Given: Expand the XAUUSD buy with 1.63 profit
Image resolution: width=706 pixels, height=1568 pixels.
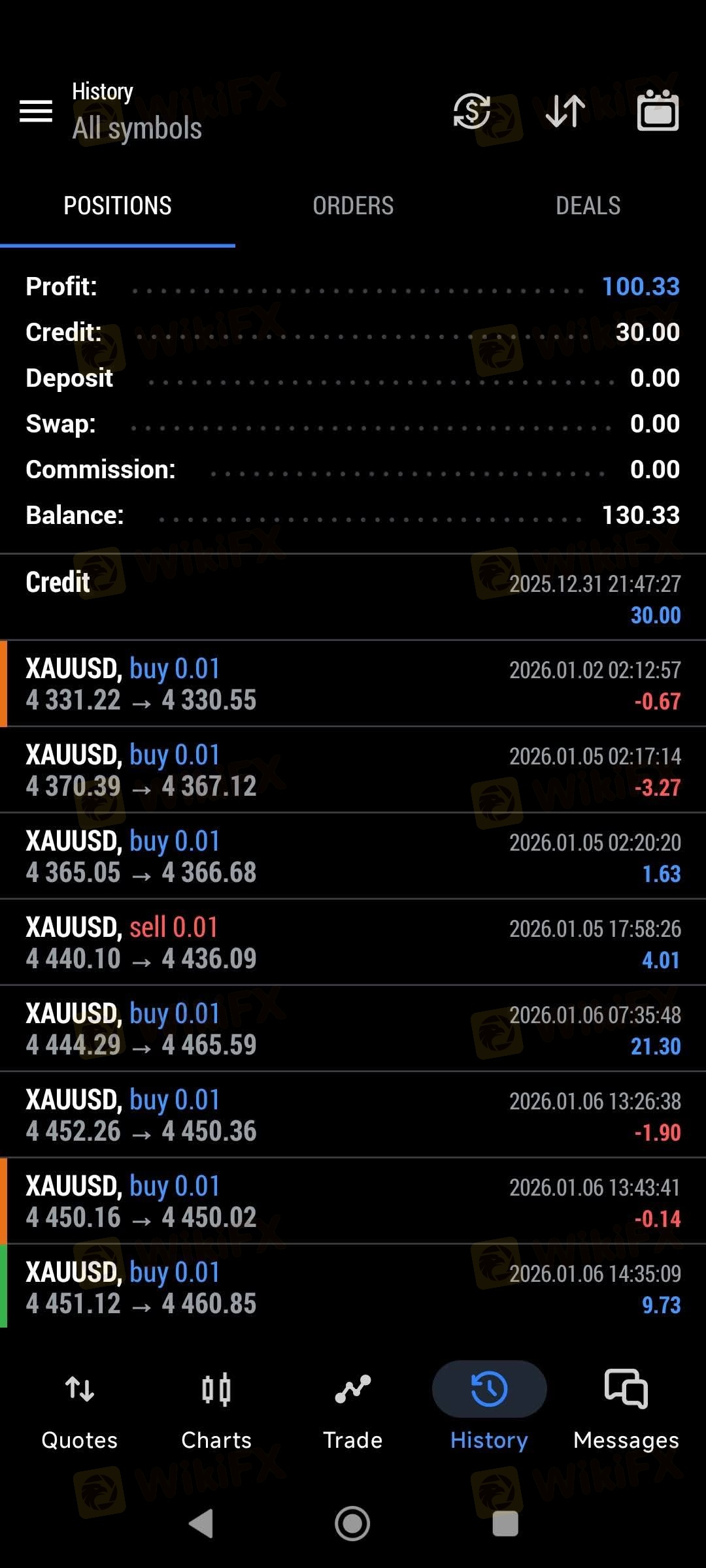Looking at the screenshot, I should click(353, 857).
